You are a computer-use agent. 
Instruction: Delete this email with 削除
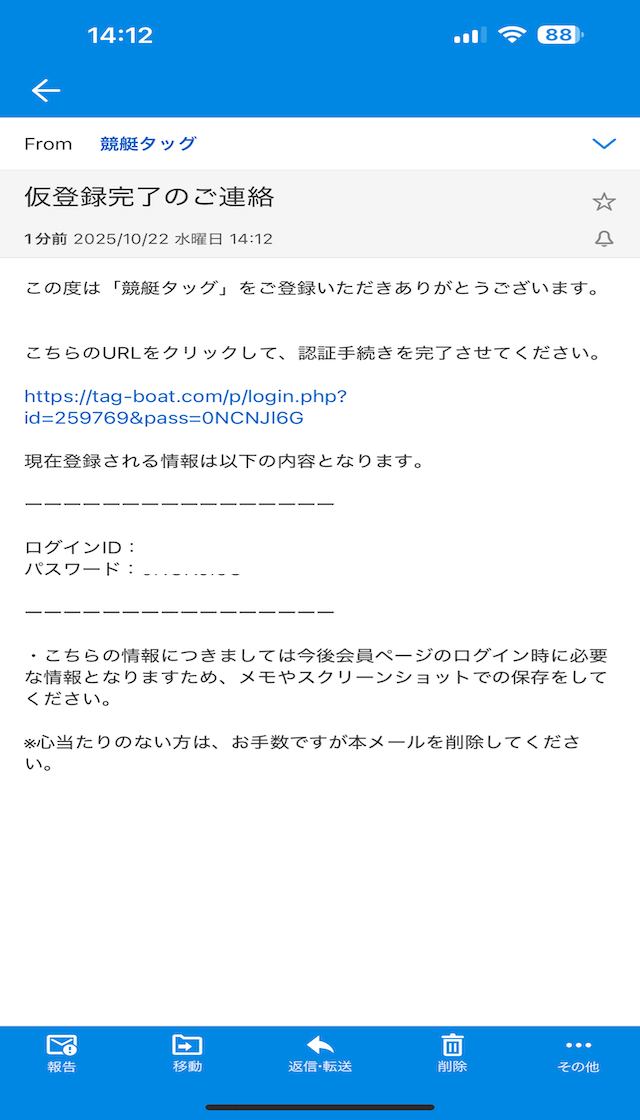(452, 1053)
